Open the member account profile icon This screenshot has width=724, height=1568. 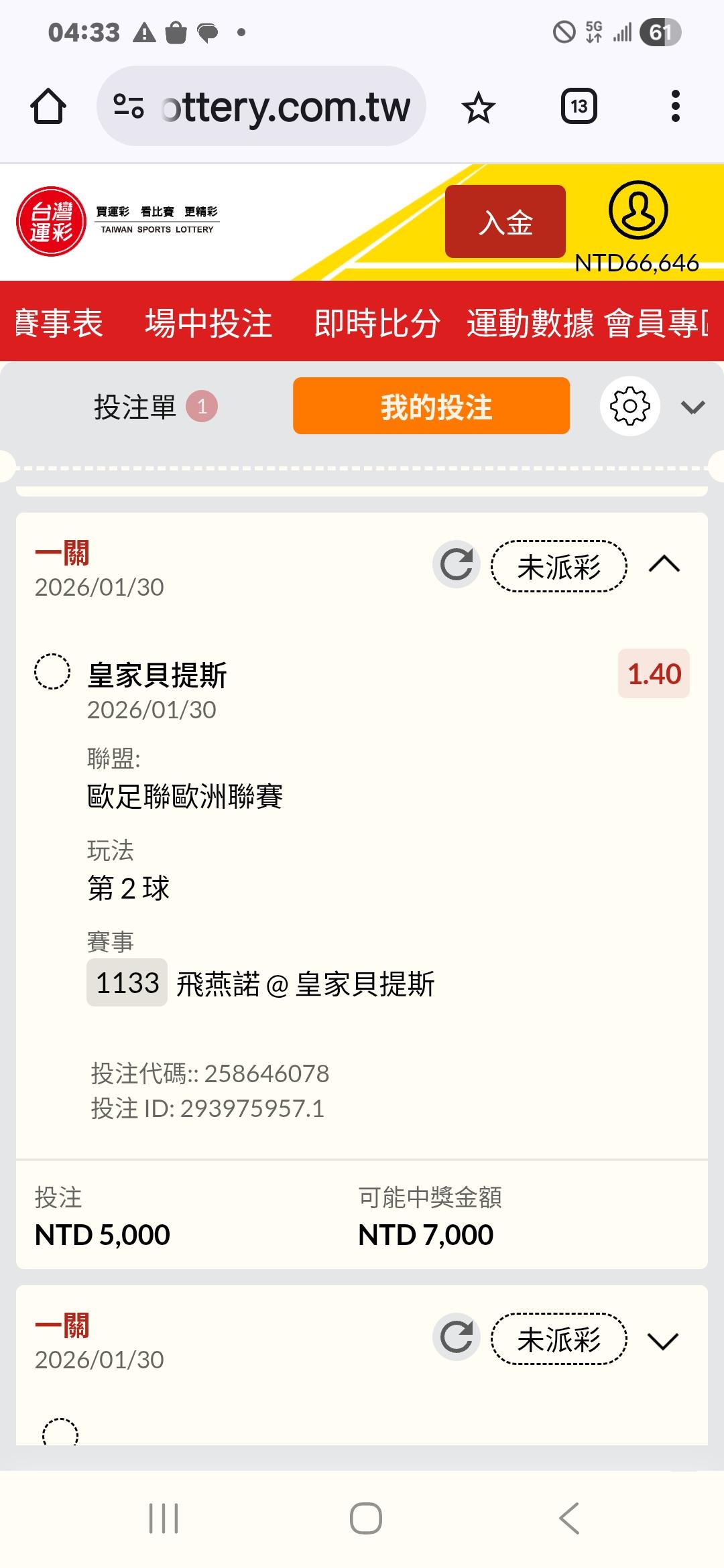pos(638,210)
